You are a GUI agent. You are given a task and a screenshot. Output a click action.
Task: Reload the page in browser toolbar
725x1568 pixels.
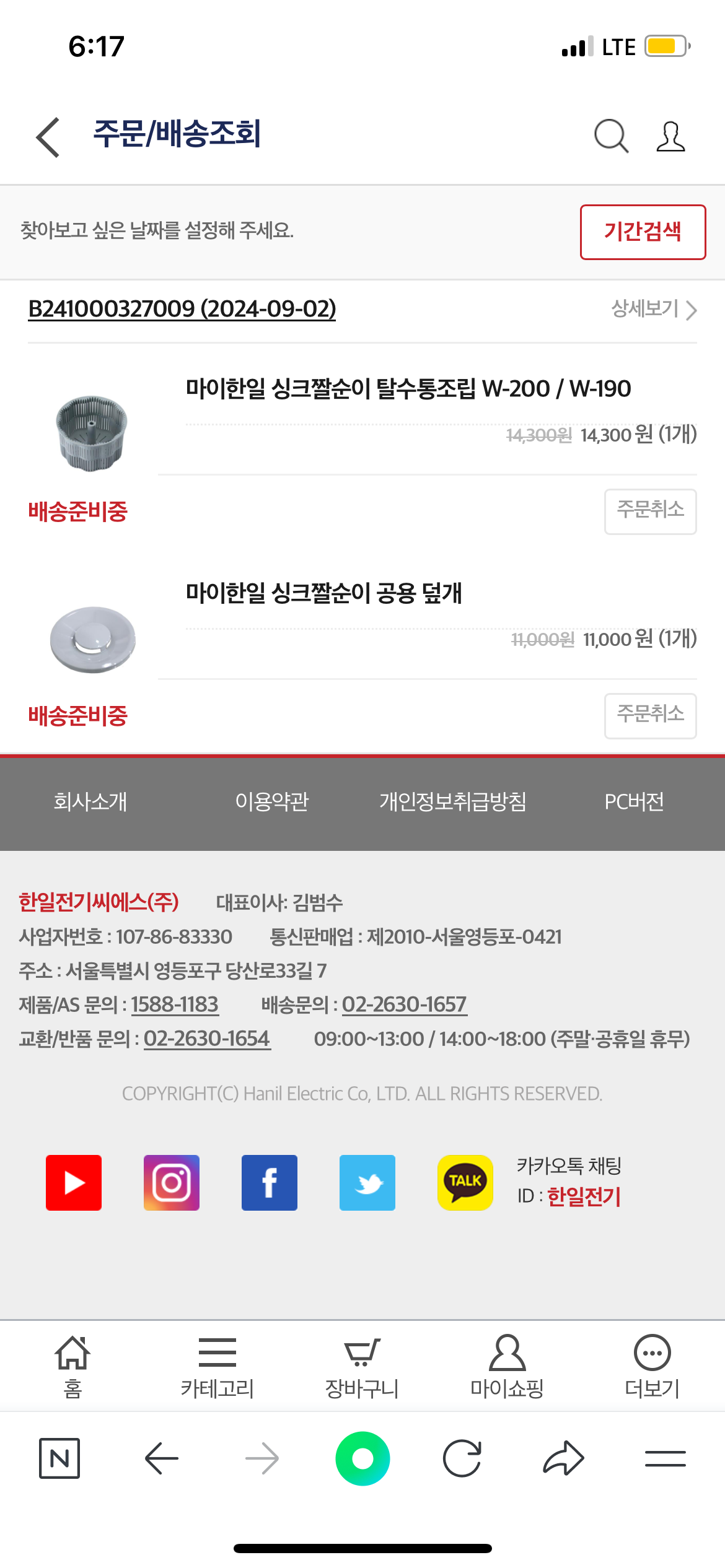(462, 1458)
